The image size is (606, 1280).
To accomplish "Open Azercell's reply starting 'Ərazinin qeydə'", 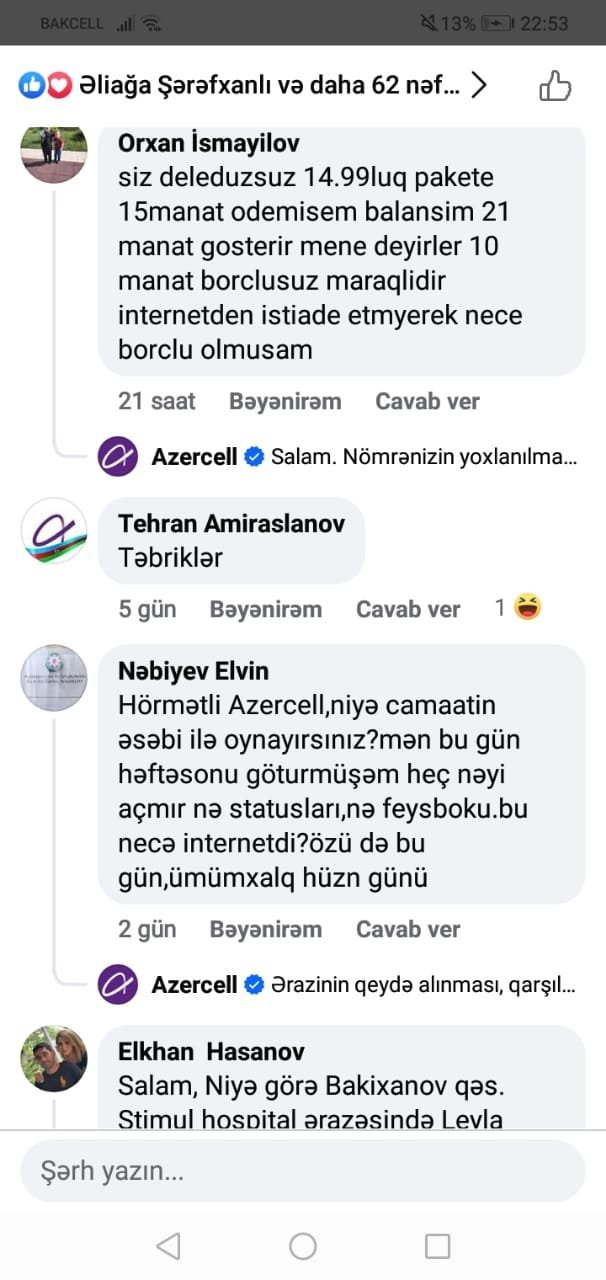I will click(x=422, y=985).
